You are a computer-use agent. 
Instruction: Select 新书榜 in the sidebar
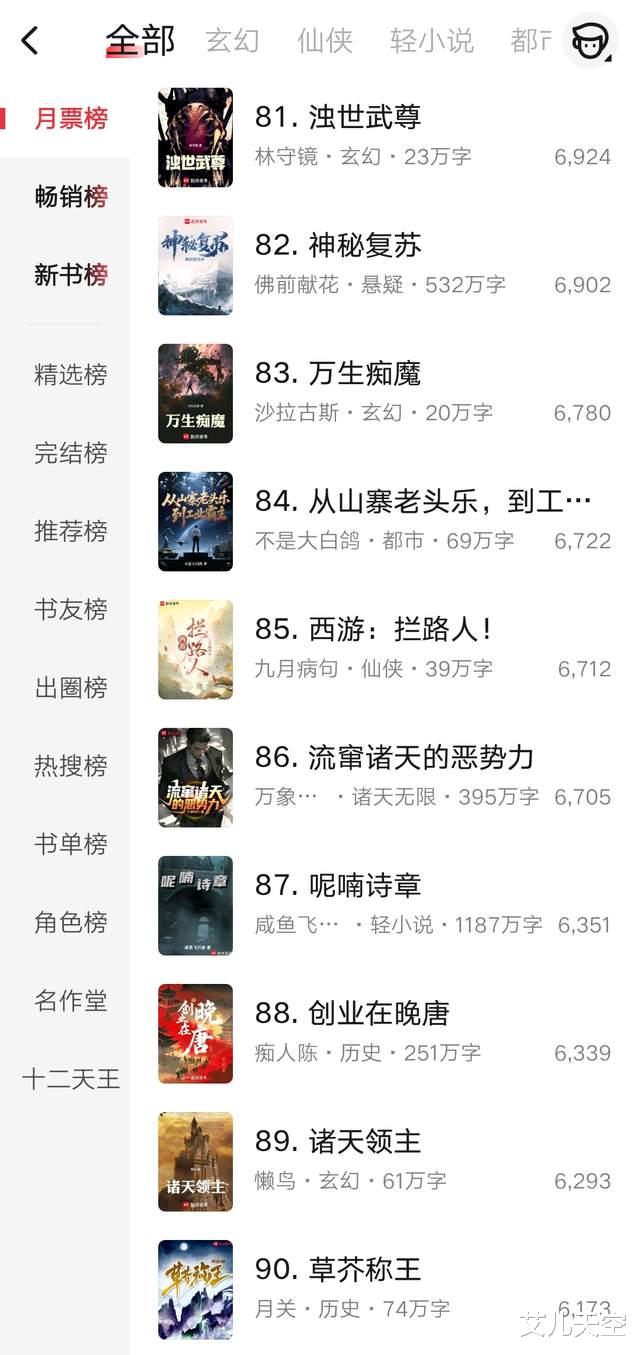pyautogui.click(x=70, y=275)
